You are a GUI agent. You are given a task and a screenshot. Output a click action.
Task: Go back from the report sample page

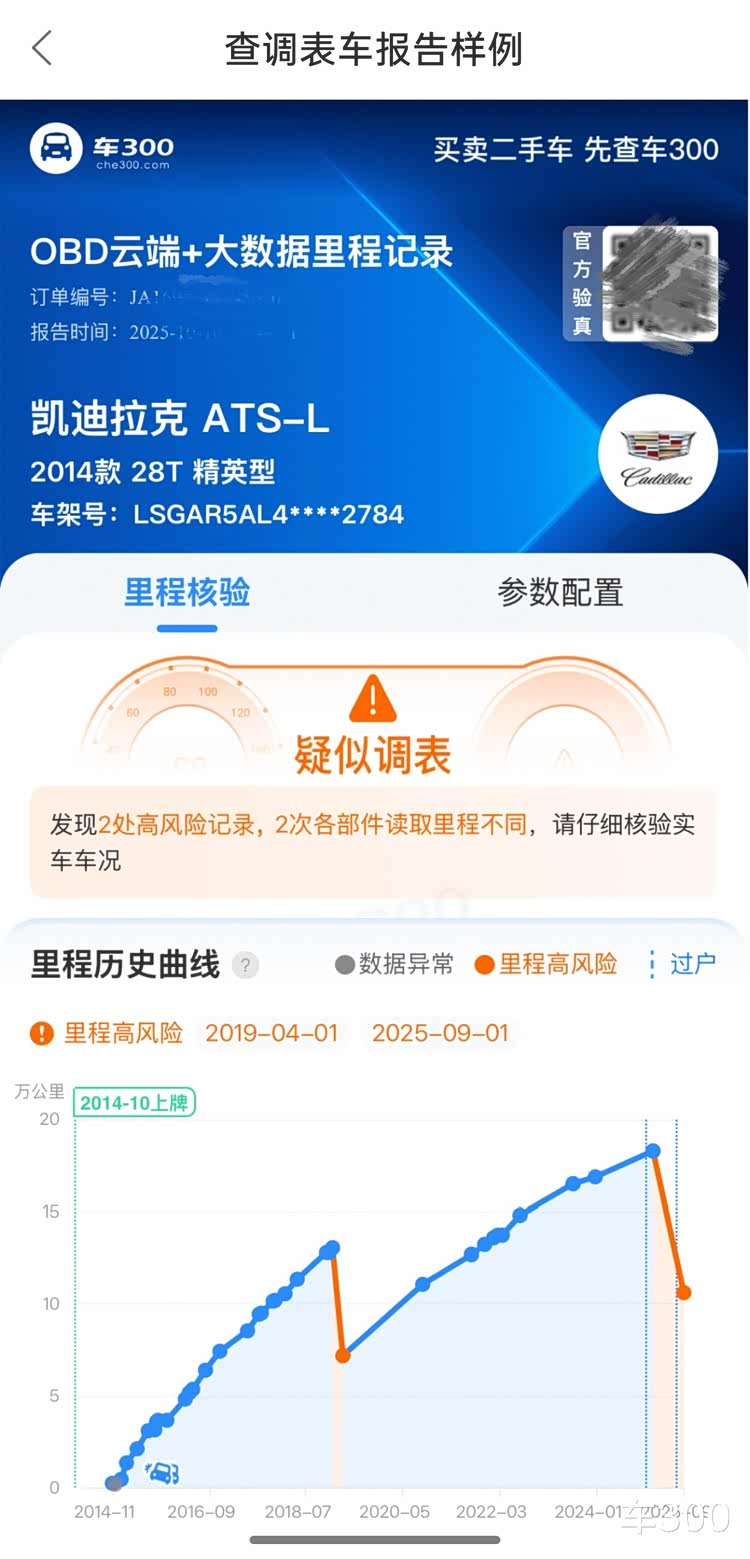(x=42, y=48)
